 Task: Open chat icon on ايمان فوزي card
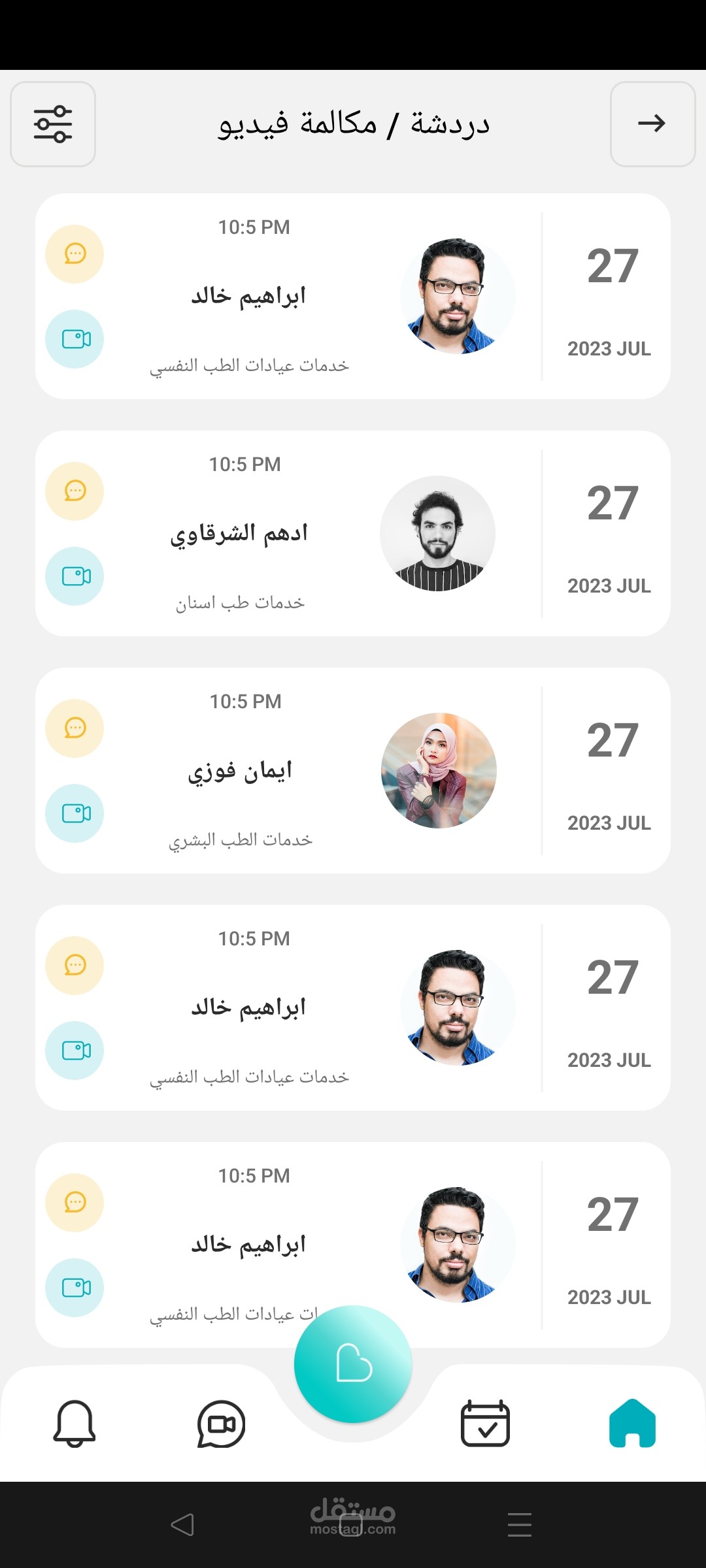coord(75,728)
